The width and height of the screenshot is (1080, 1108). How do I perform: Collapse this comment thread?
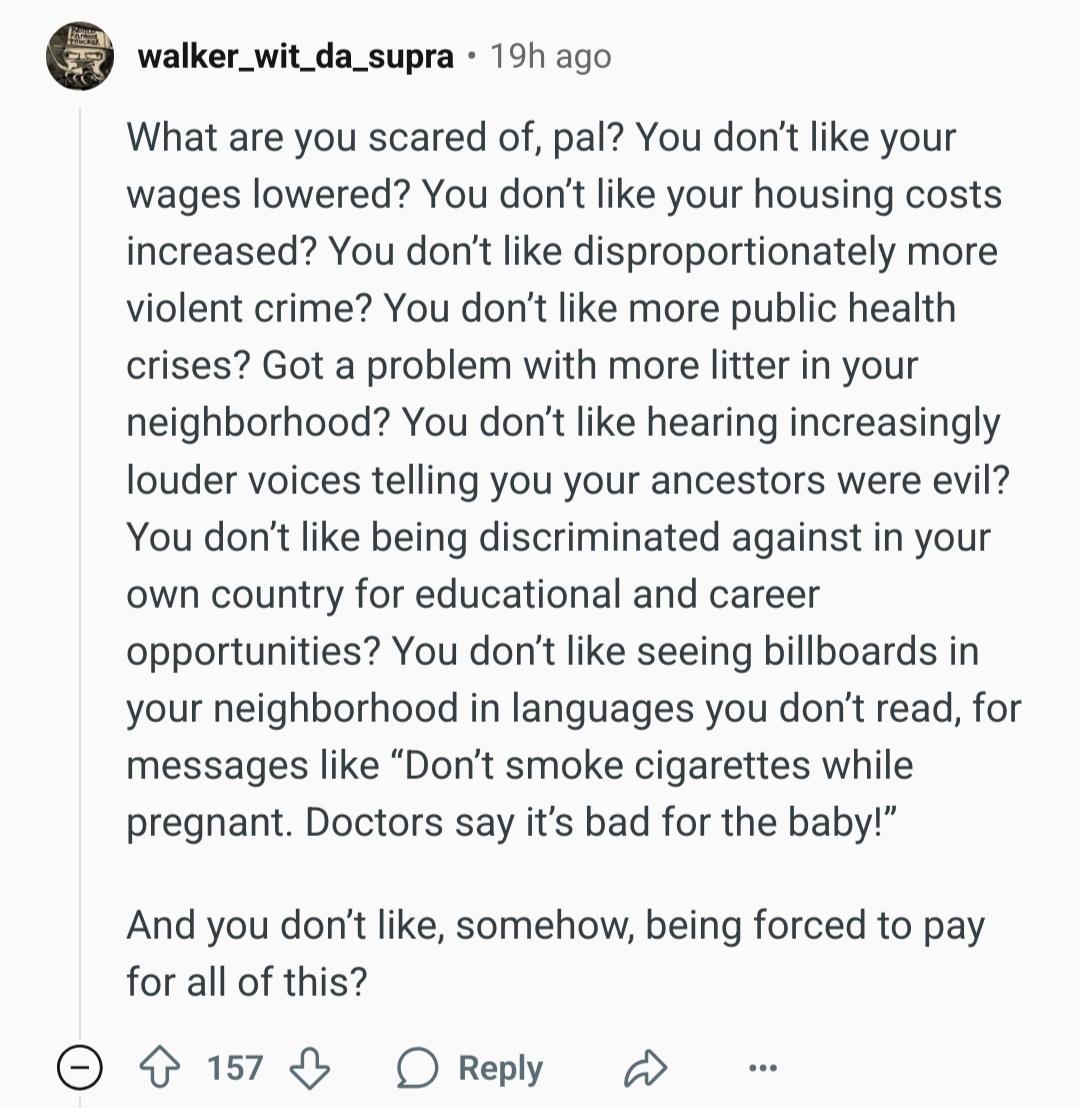click(x=80, y=1068)
